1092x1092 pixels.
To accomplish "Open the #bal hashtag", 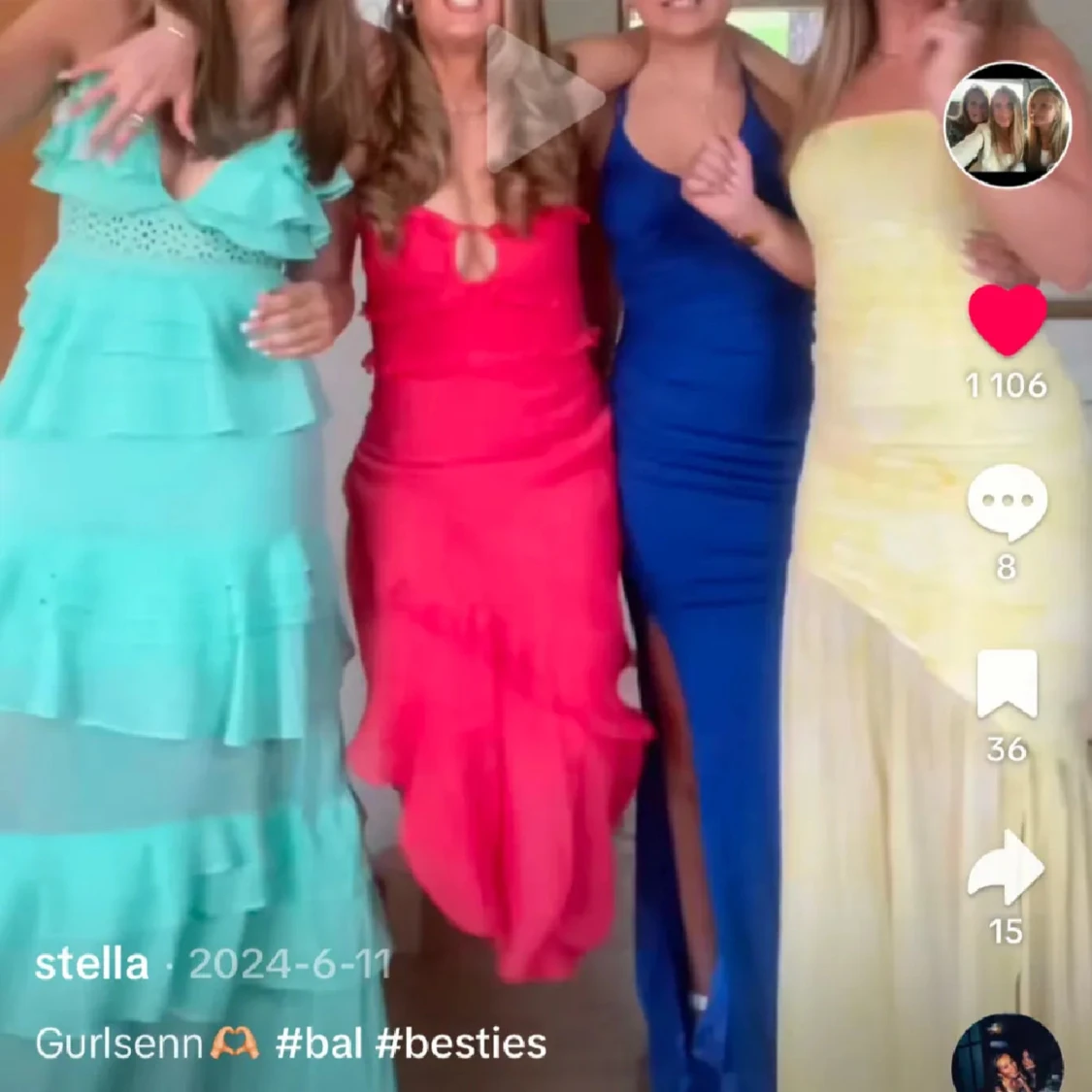I will [319, 1044].
